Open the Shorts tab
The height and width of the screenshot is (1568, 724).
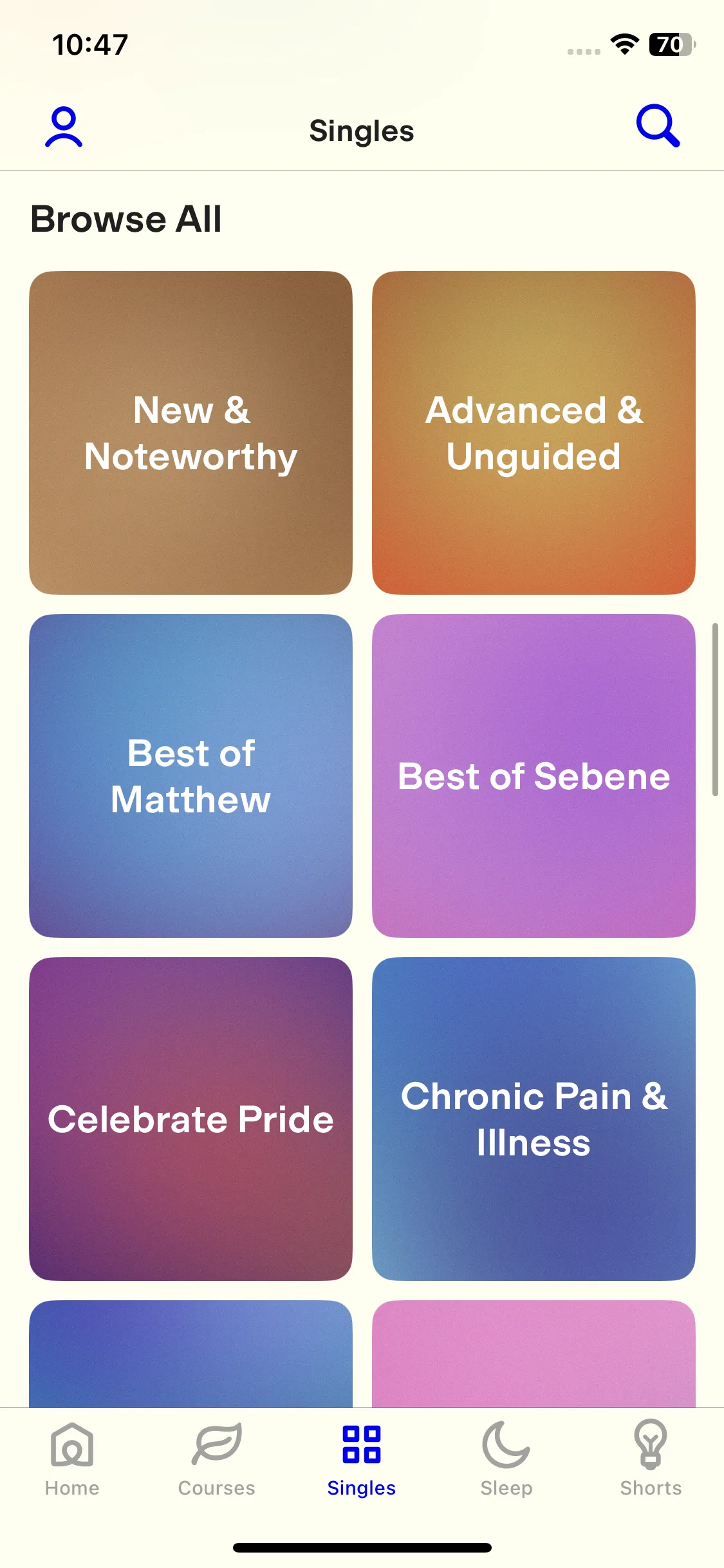[651, 1459]
